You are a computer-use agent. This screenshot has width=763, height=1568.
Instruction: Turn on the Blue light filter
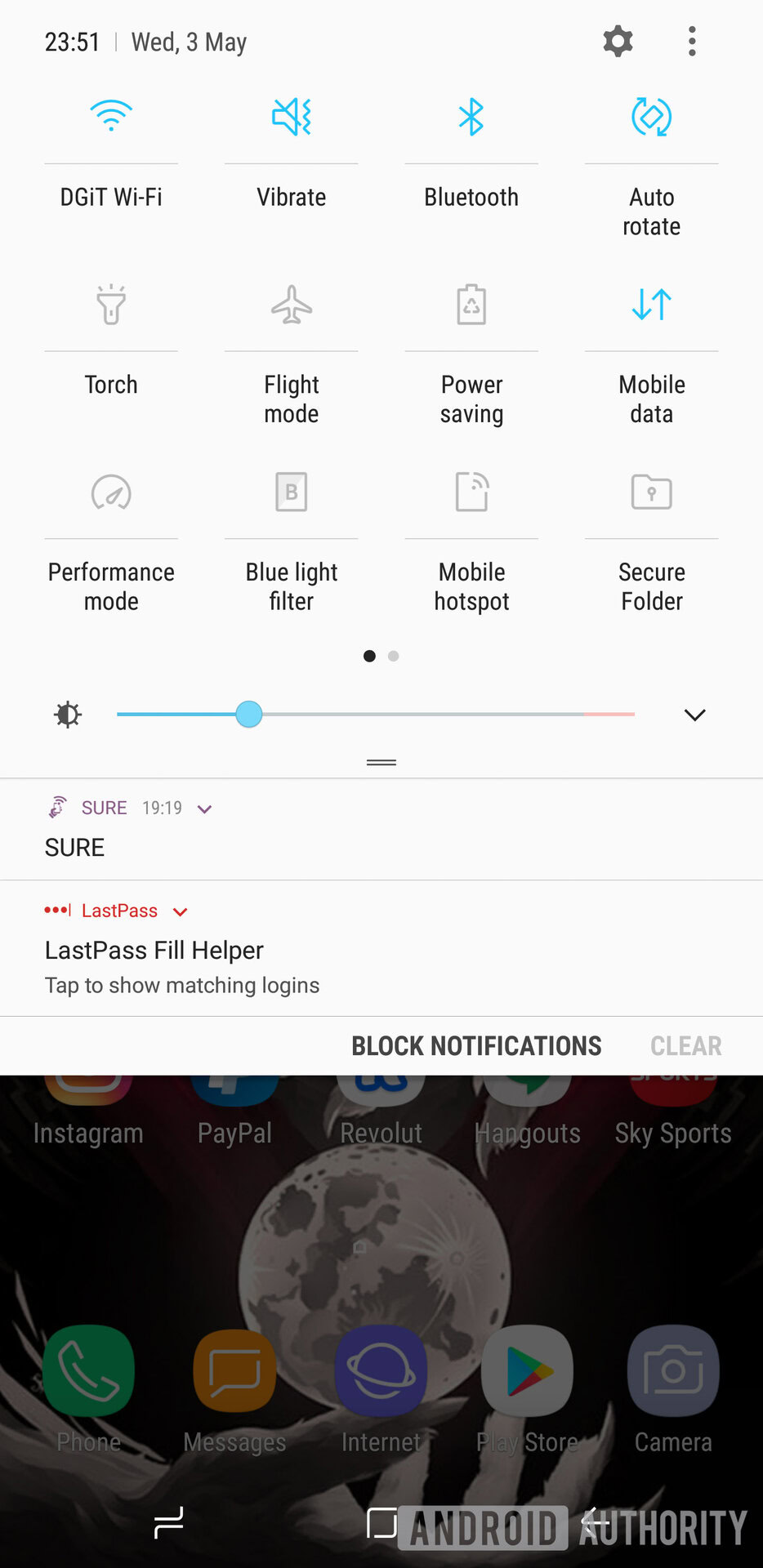pos(292,492)
